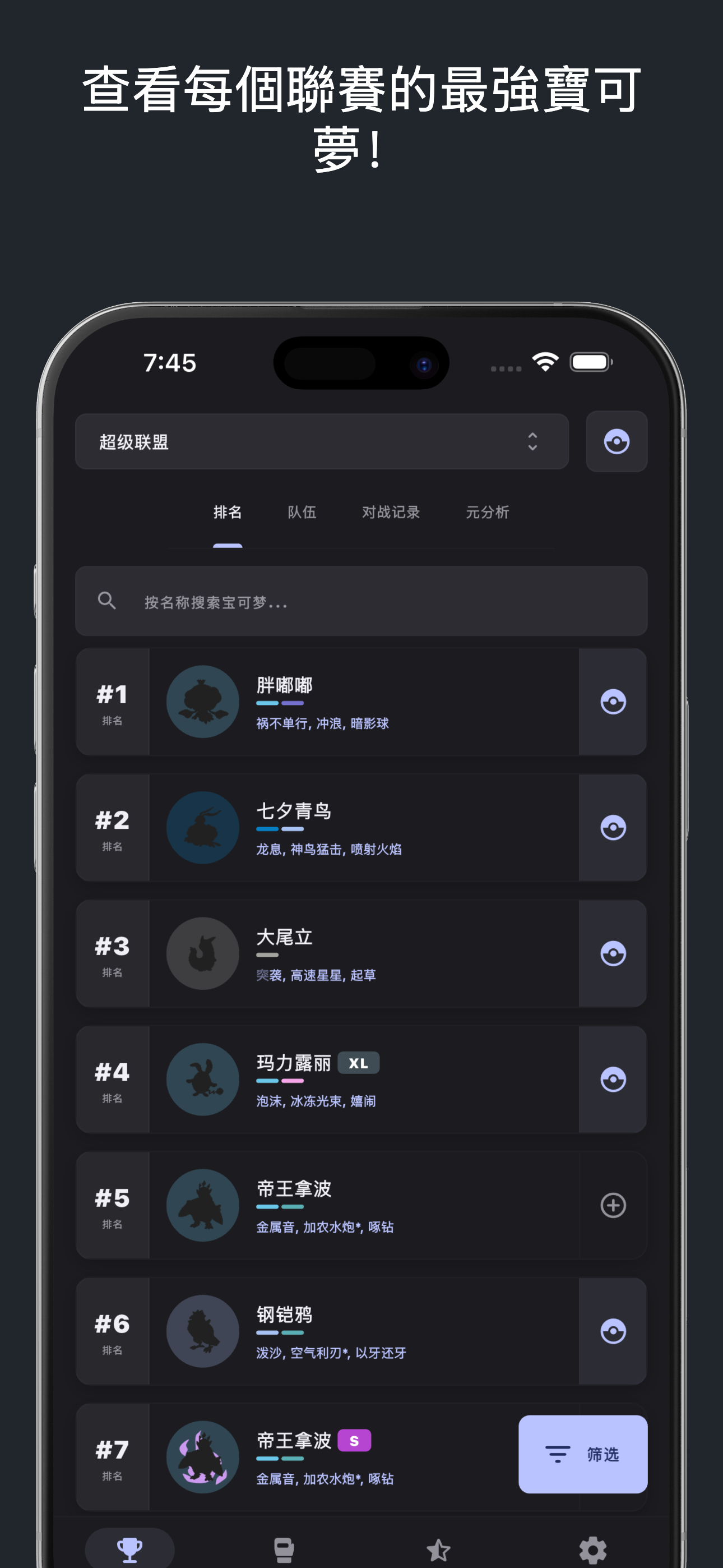
Task: Click the Pokéball icon beside the league selector
Action: pos(616,442)
